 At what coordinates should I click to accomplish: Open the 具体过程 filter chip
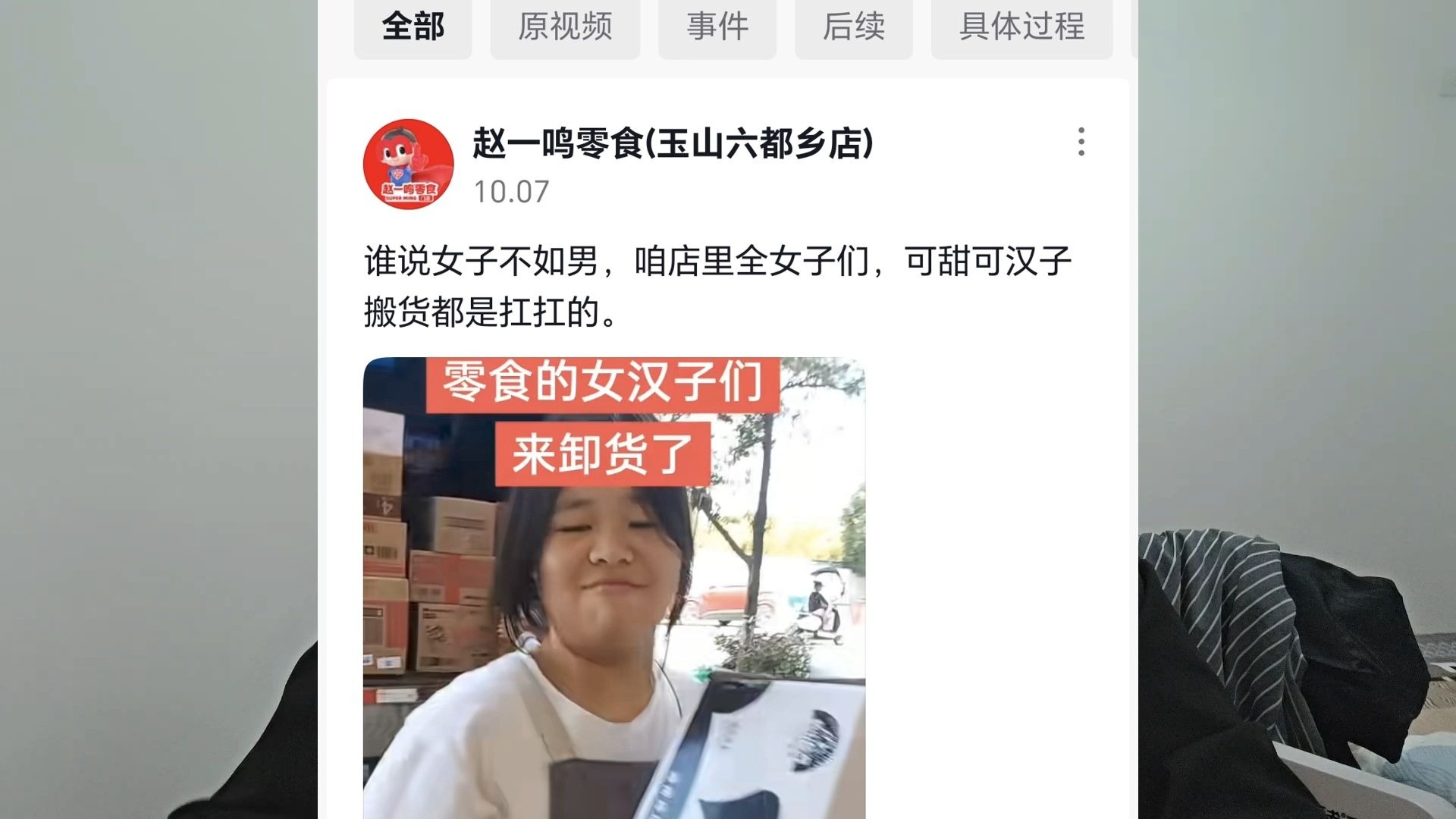click(1021, 27)
